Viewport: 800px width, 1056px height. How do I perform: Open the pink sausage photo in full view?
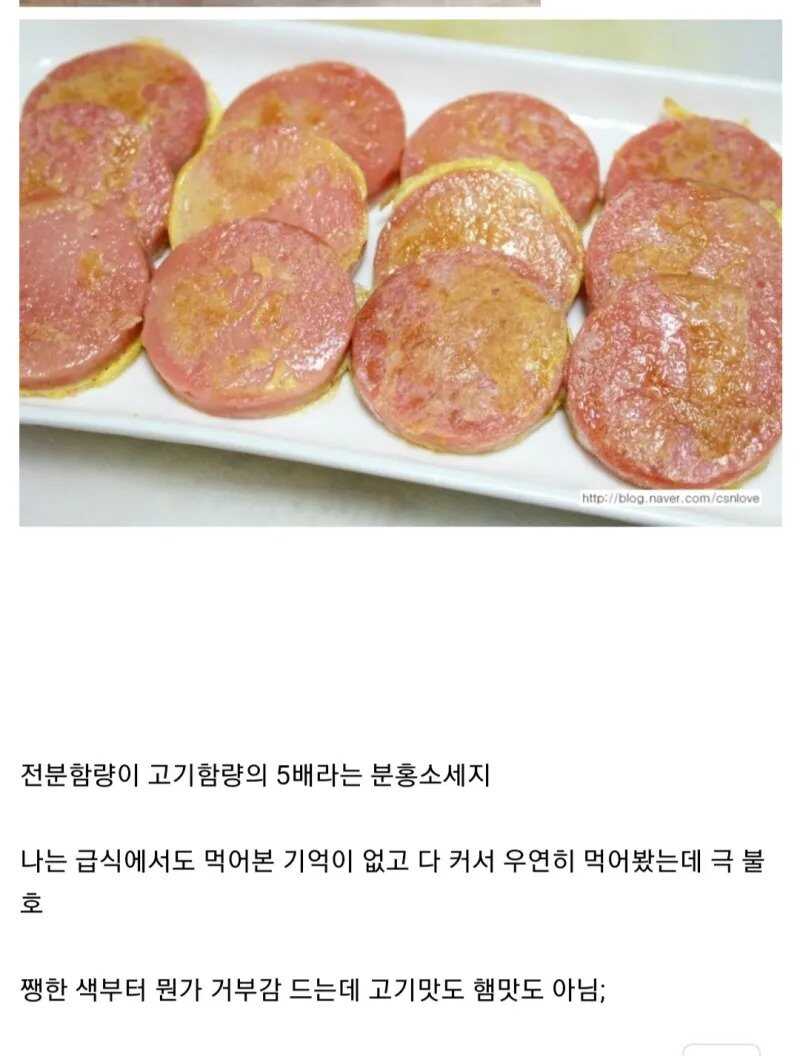coord(400,272)
